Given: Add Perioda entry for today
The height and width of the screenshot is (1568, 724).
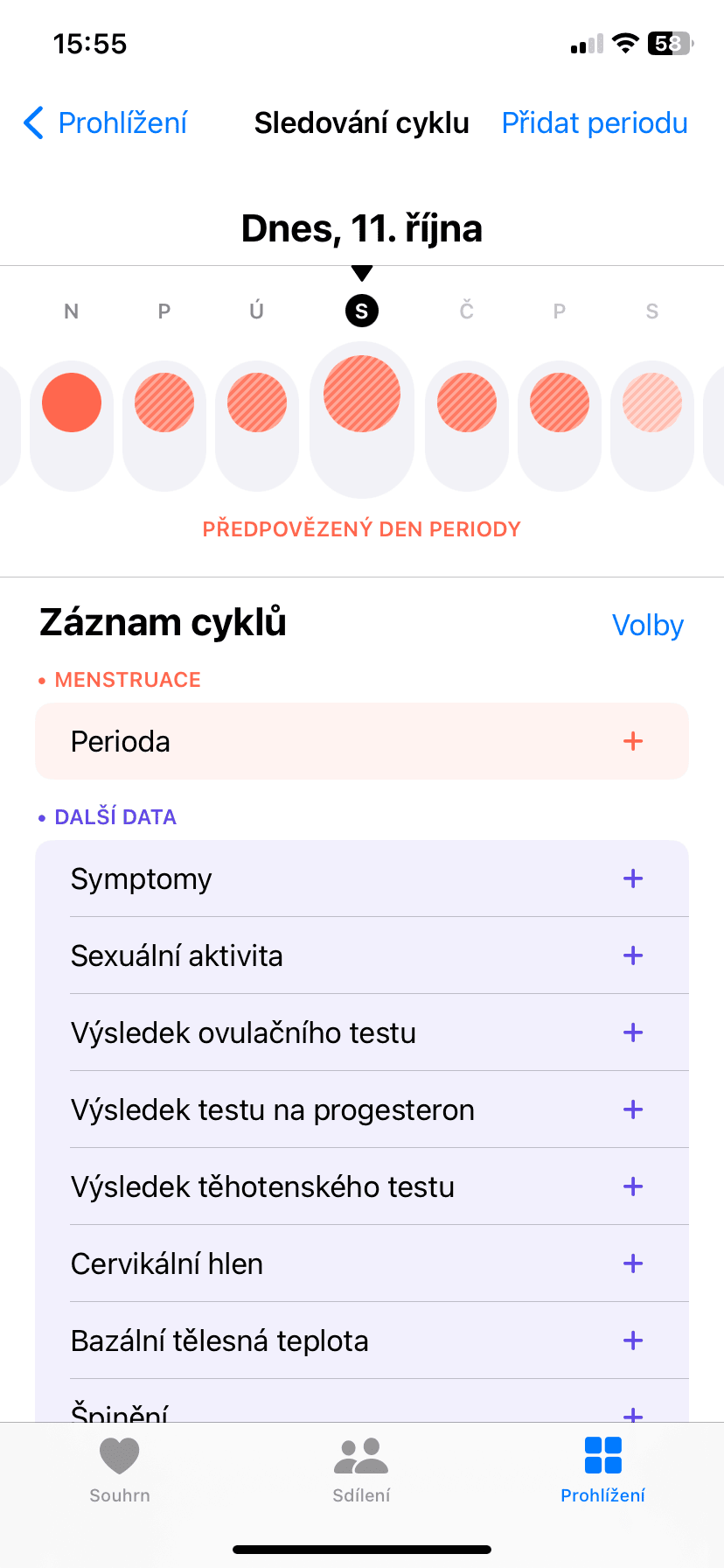Looking at the screenshot, I should pyautogui.click(x=632, y=742).
